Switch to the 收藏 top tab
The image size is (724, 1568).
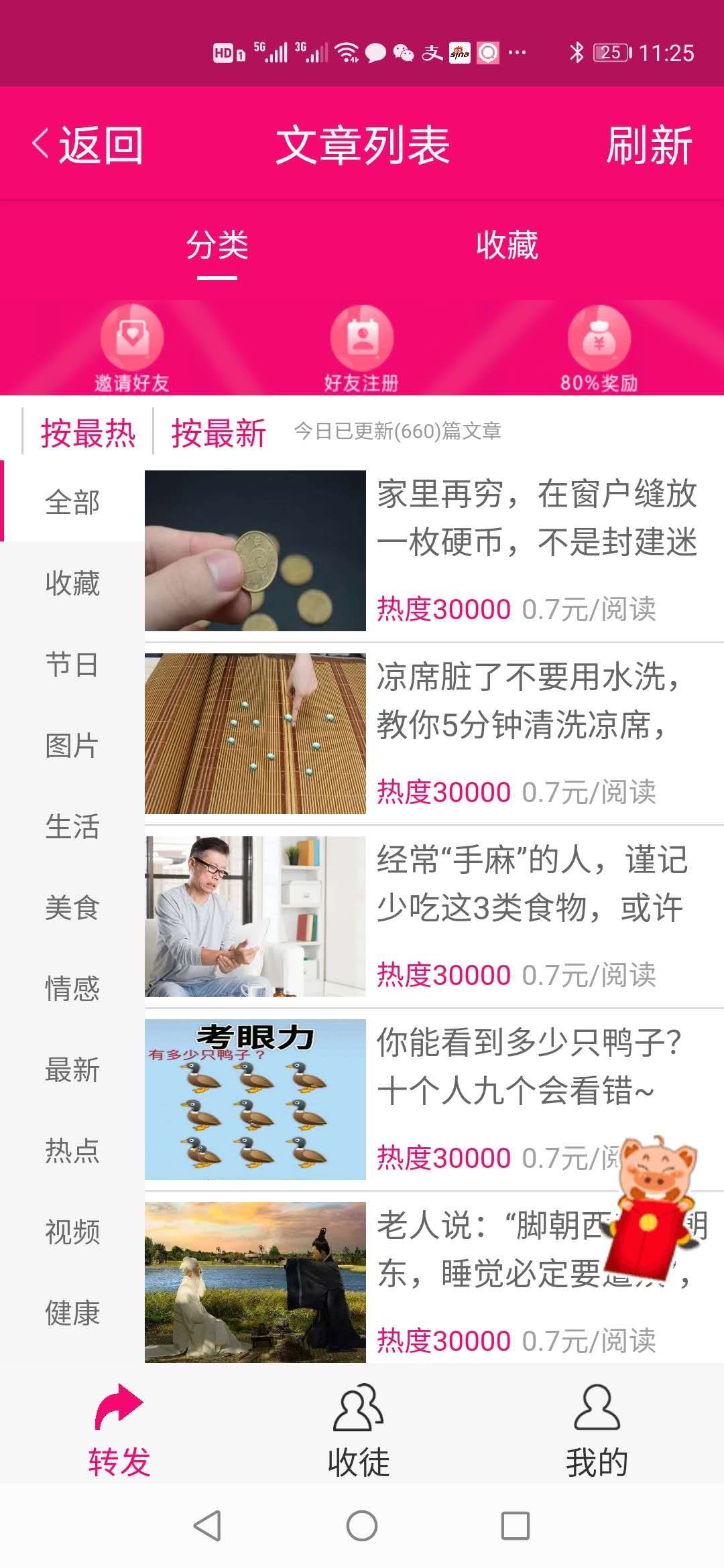pyautogui.click(x=507, y=245)
